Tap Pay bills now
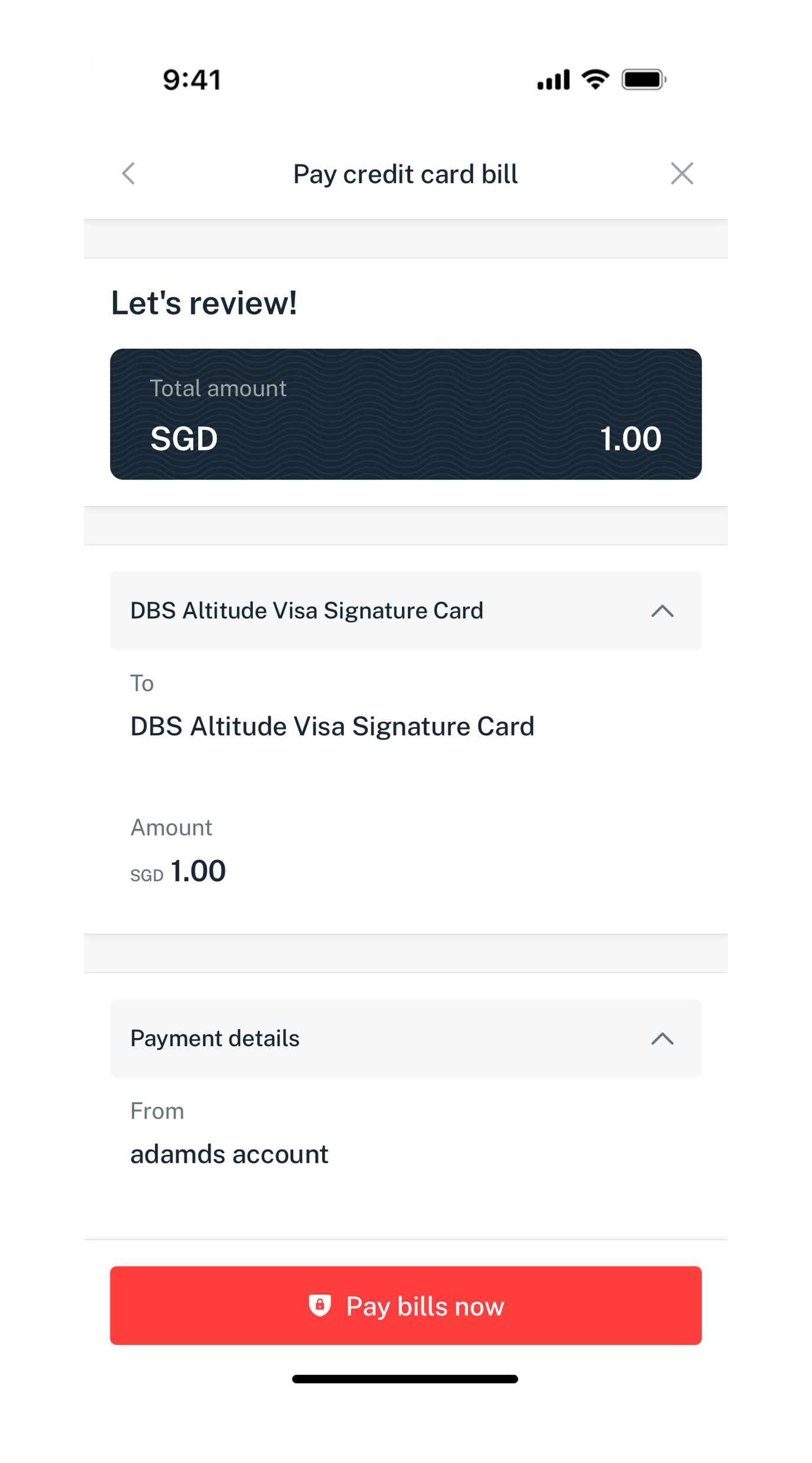 [x=405, y=1306]
